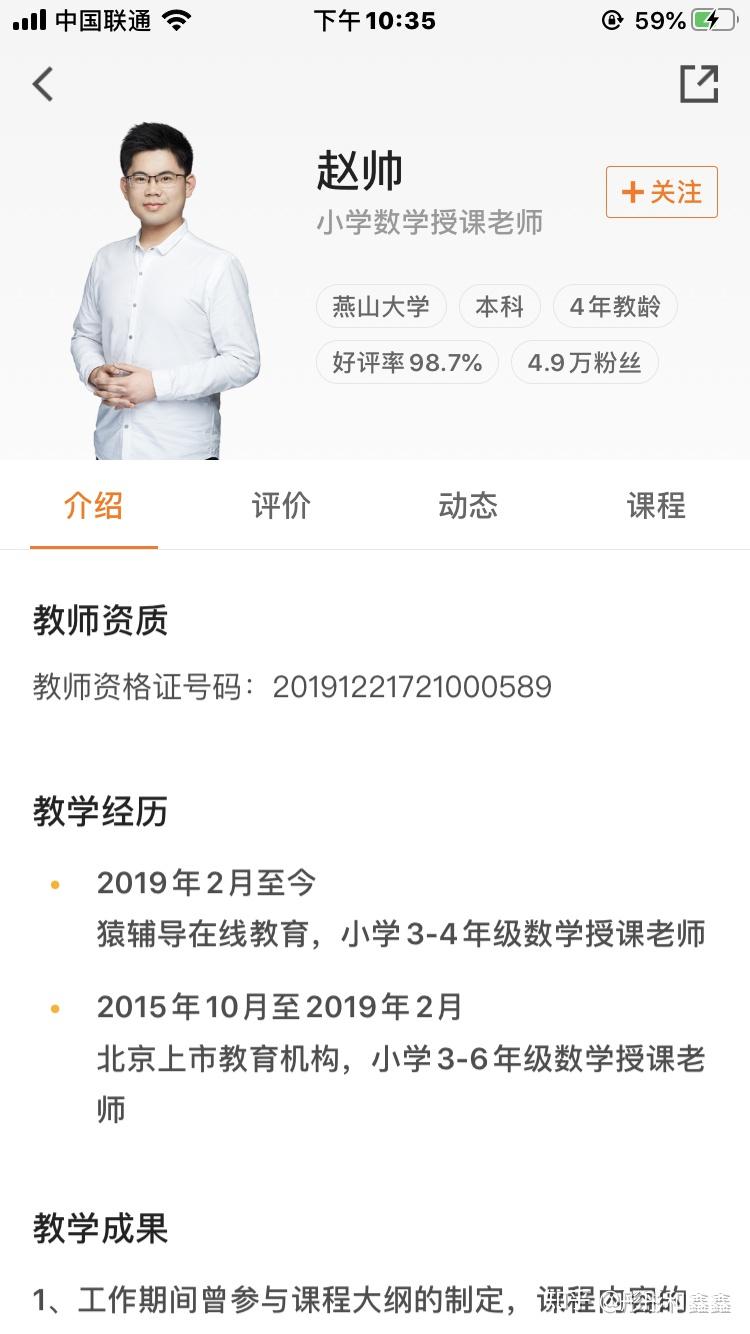750x1334 pixels.
Task: Open the share icon at top right
Action: click(x=699, y=84)
